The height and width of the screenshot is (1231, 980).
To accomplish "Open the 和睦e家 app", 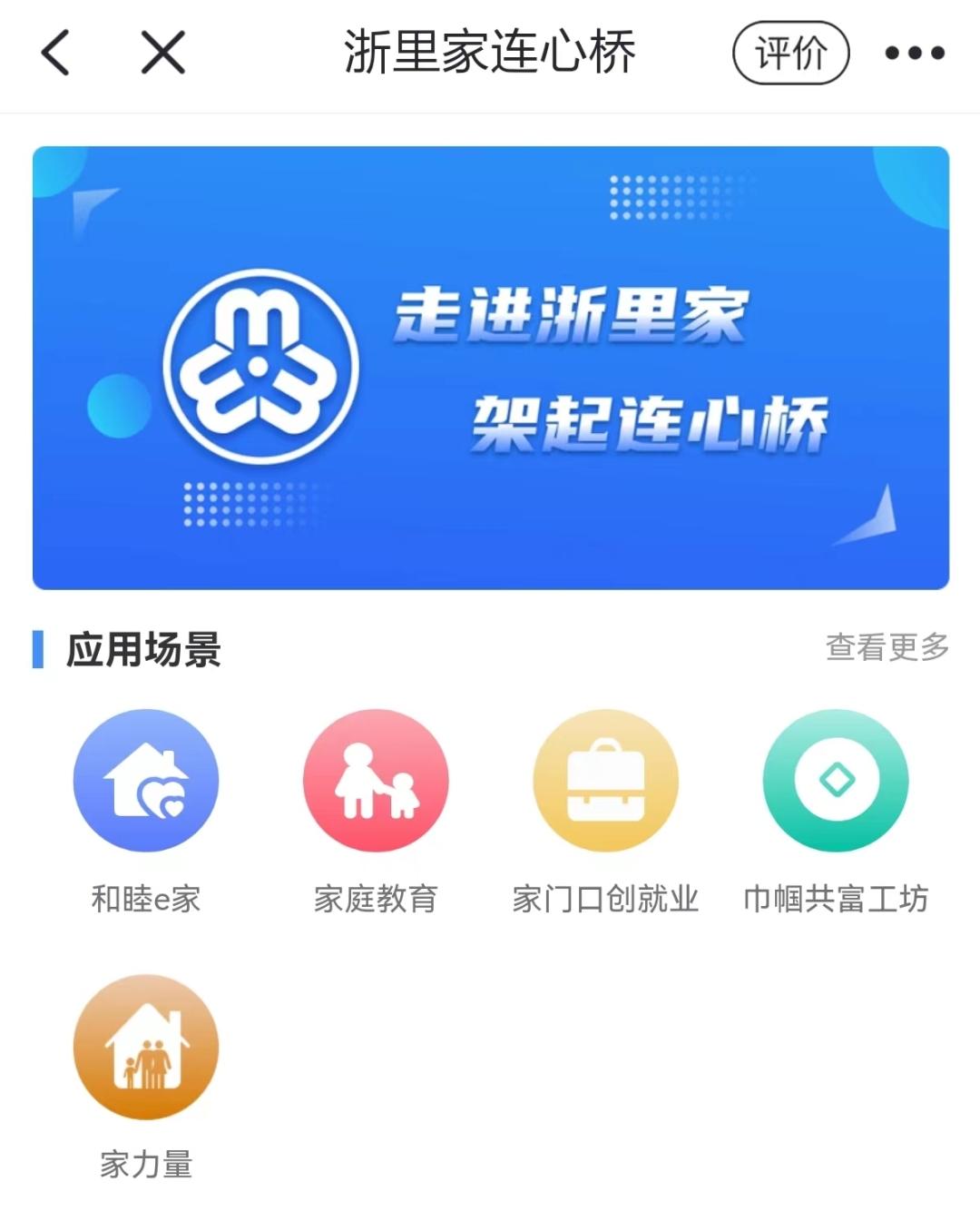I will [146, 781].
